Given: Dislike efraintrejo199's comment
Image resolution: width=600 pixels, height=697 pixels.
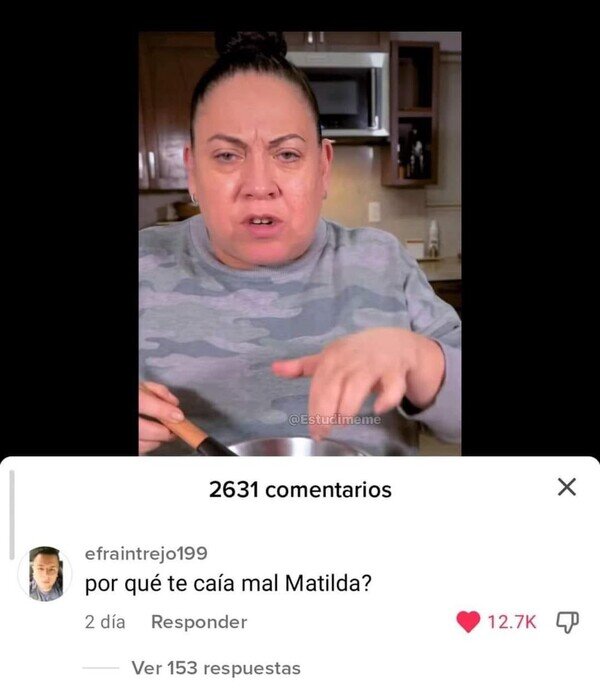Looking at the screenshot, I should 568,622.
